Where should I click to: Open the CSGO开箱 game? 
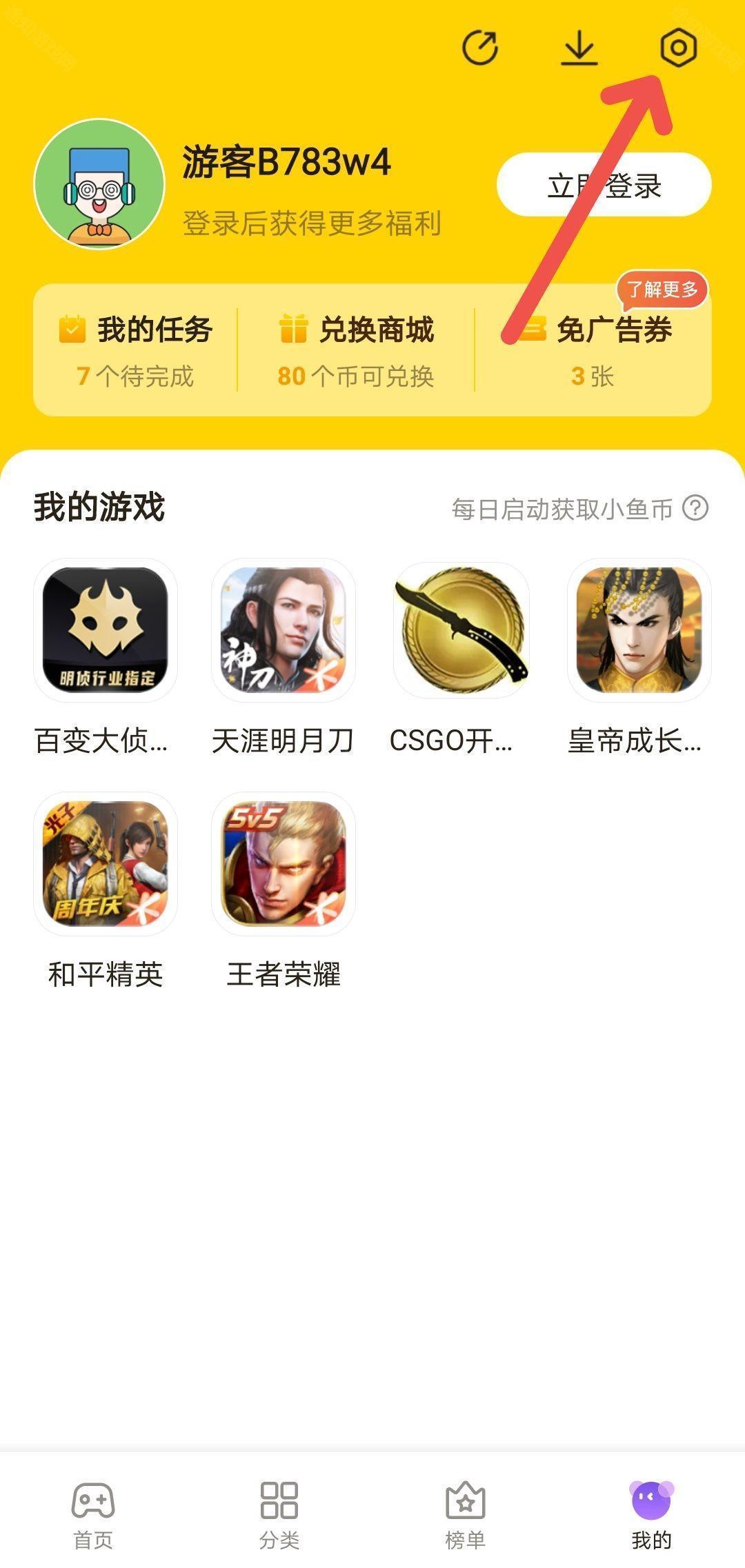(x=461, y=630)
